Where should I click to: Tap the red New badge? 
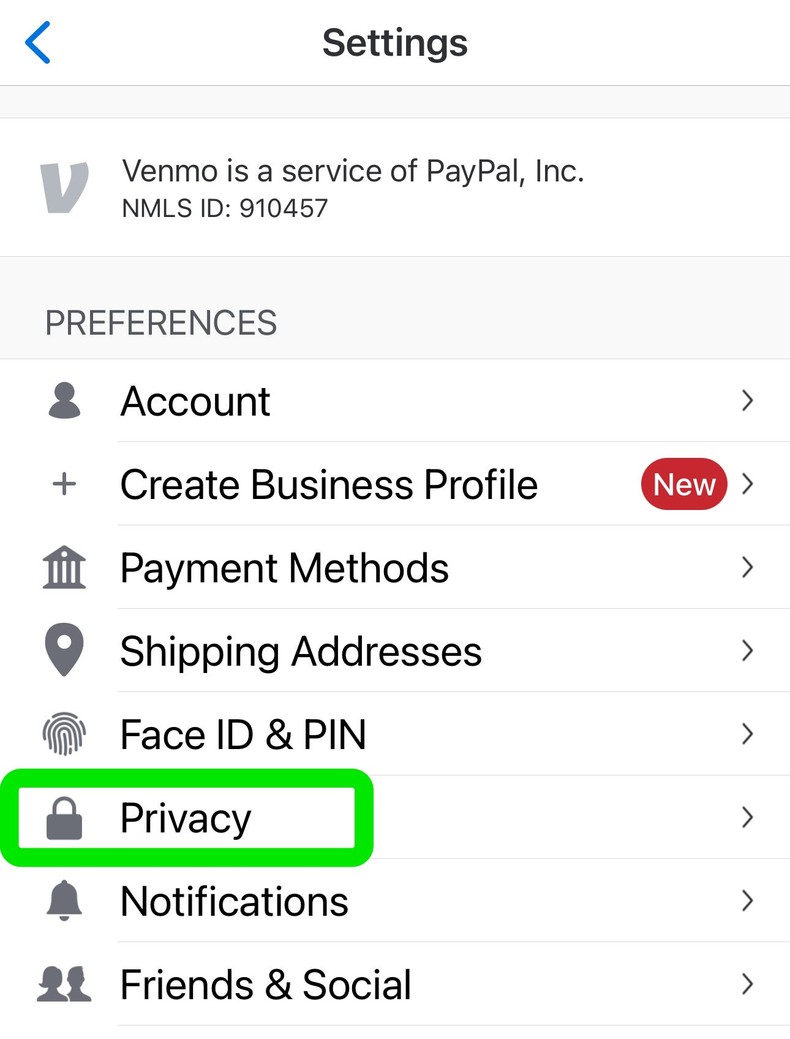pos(683,484)
